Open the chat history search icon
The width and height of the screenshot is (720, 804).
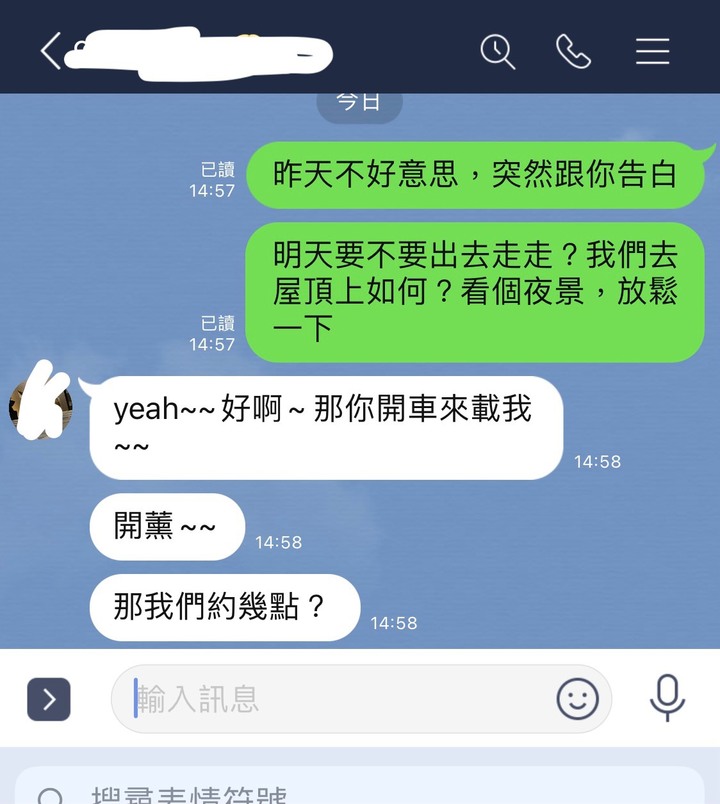[497, 50]
